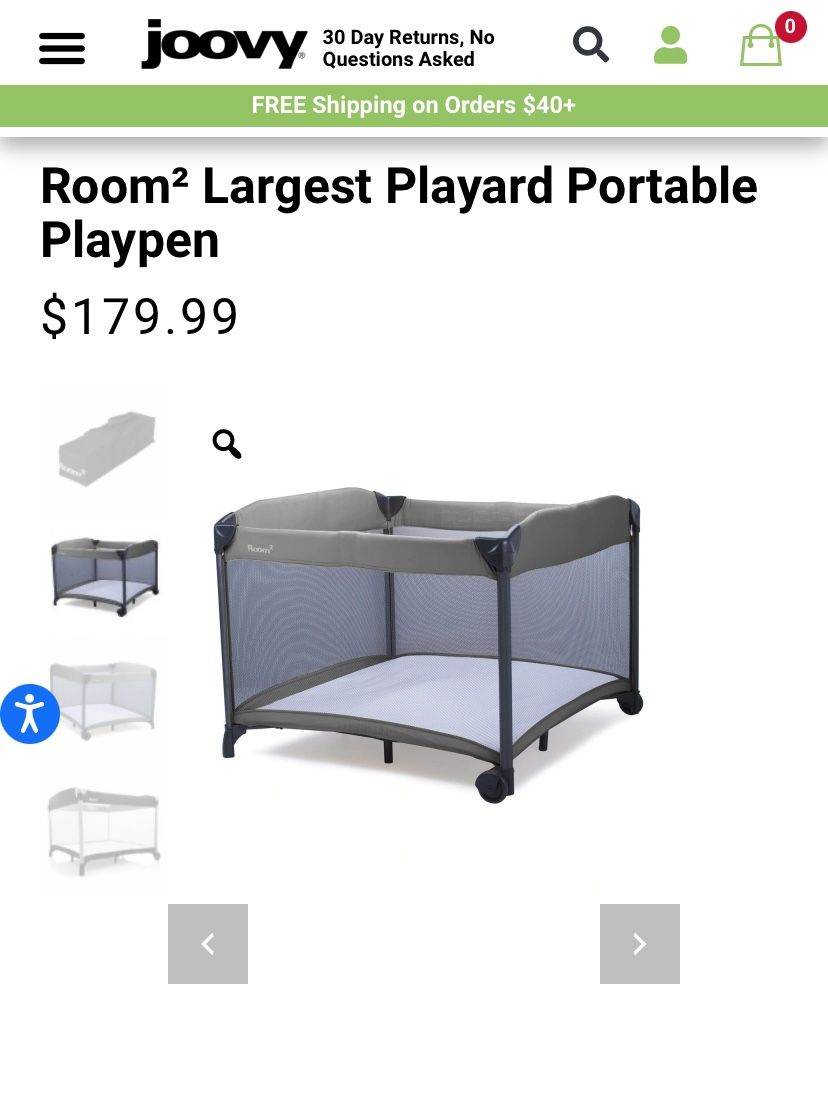
Task: Click the product title Room² Largest Playard
Action: click(398, 212)
